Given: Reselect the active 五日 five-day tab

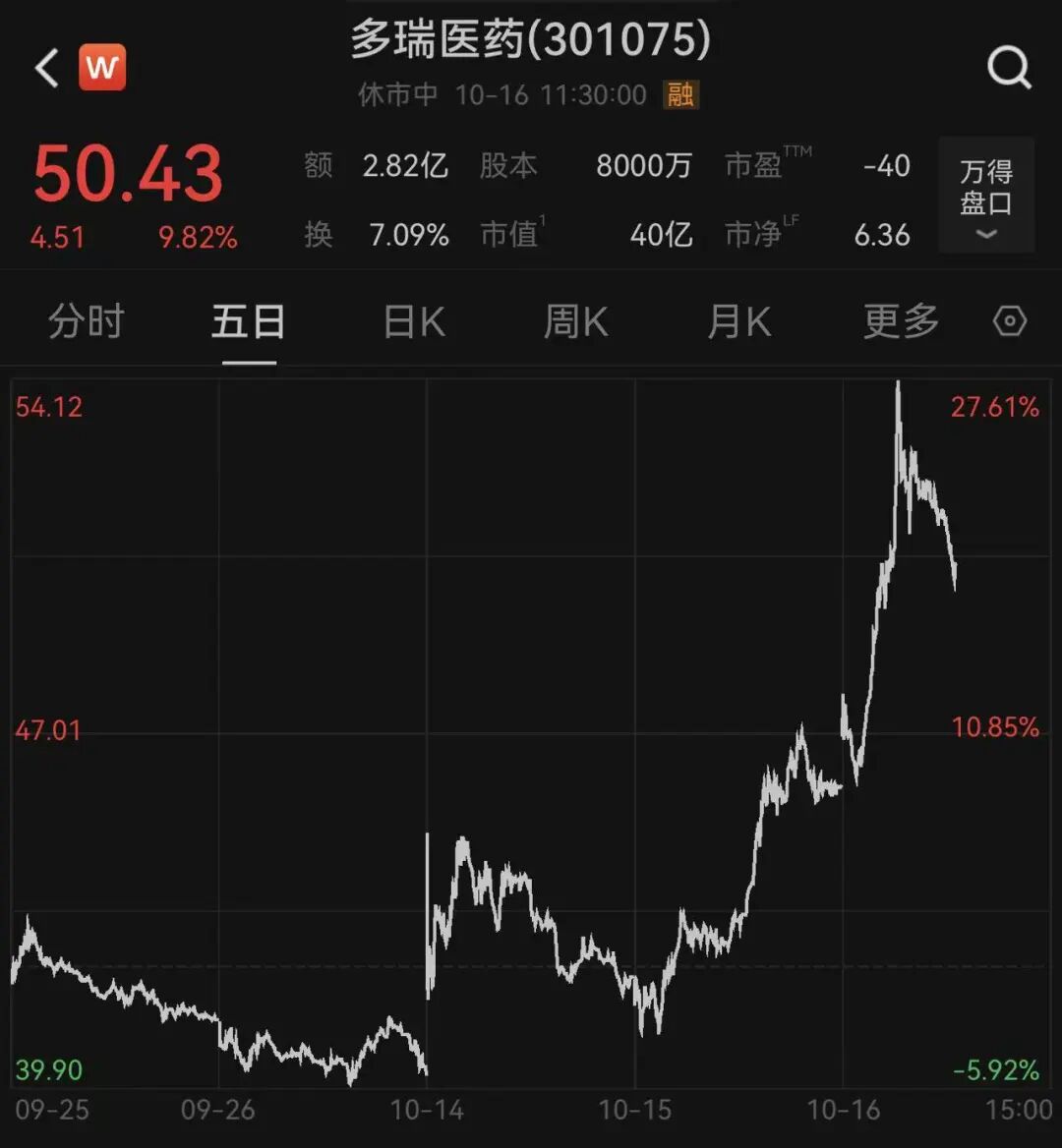Looking at the screenshot, I should [x=247, y=321].
